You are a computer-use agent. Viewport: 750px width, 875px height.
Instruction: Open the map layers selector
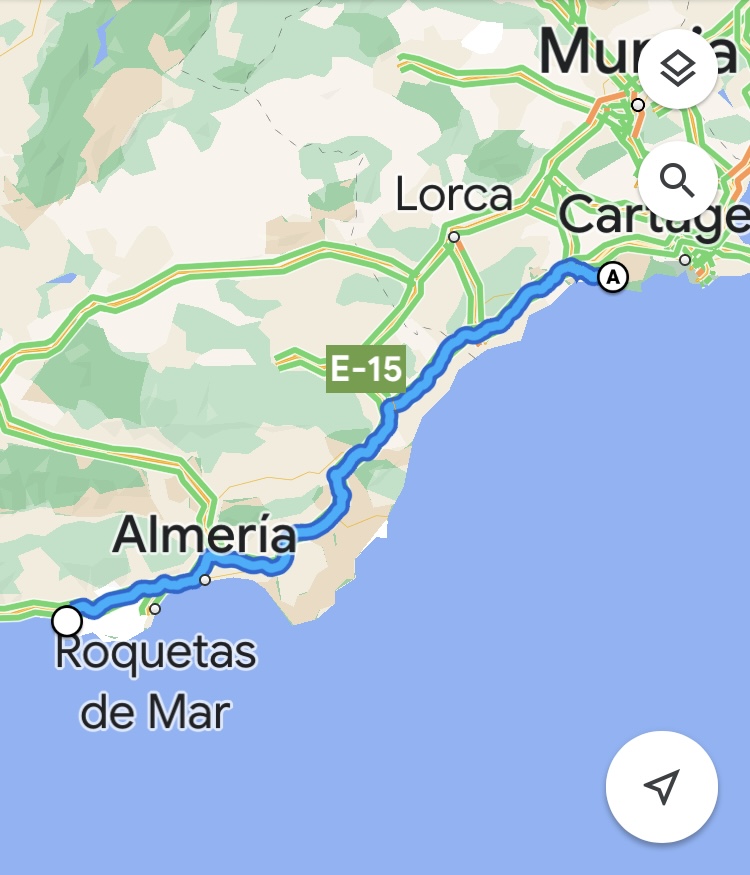677,69
